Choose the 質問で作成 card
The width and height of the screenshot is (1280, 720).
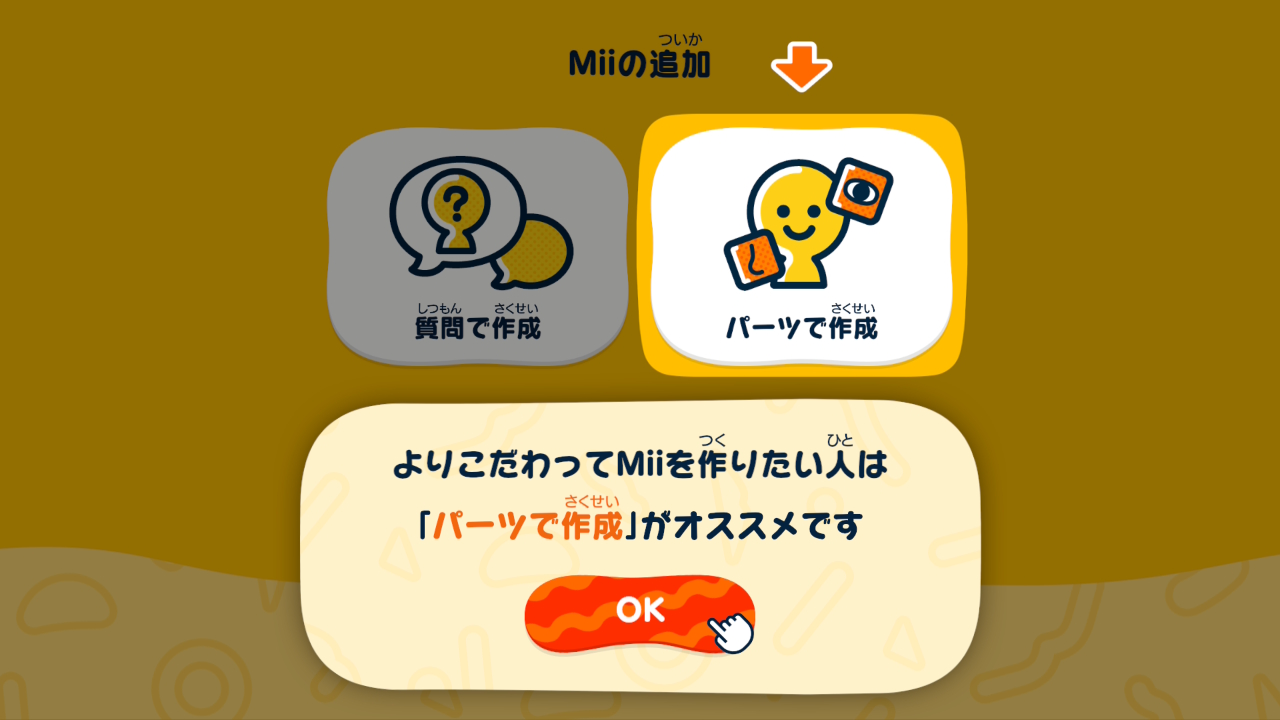pos(478,245)
